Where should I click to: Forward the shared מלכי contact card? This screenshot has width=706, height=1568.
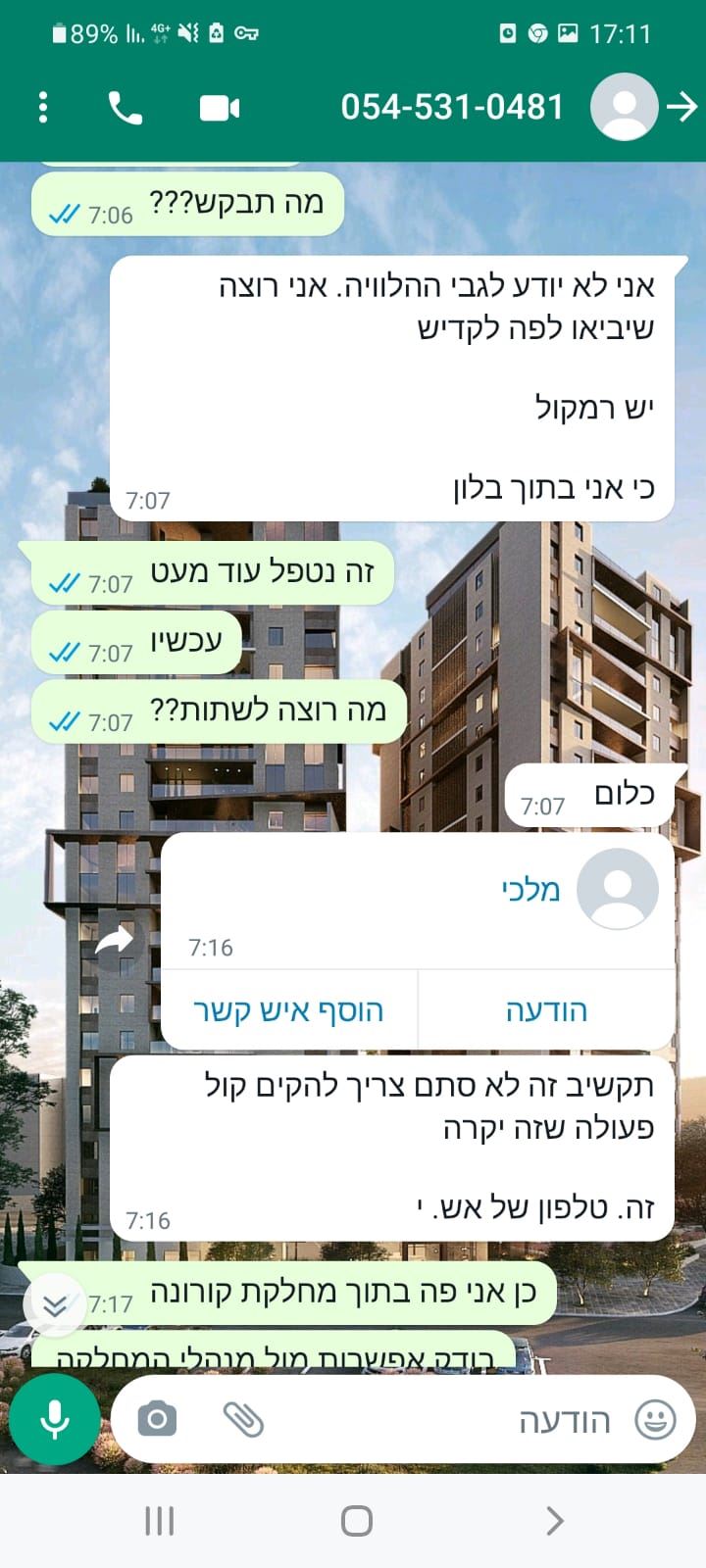(x=115, y=942)
